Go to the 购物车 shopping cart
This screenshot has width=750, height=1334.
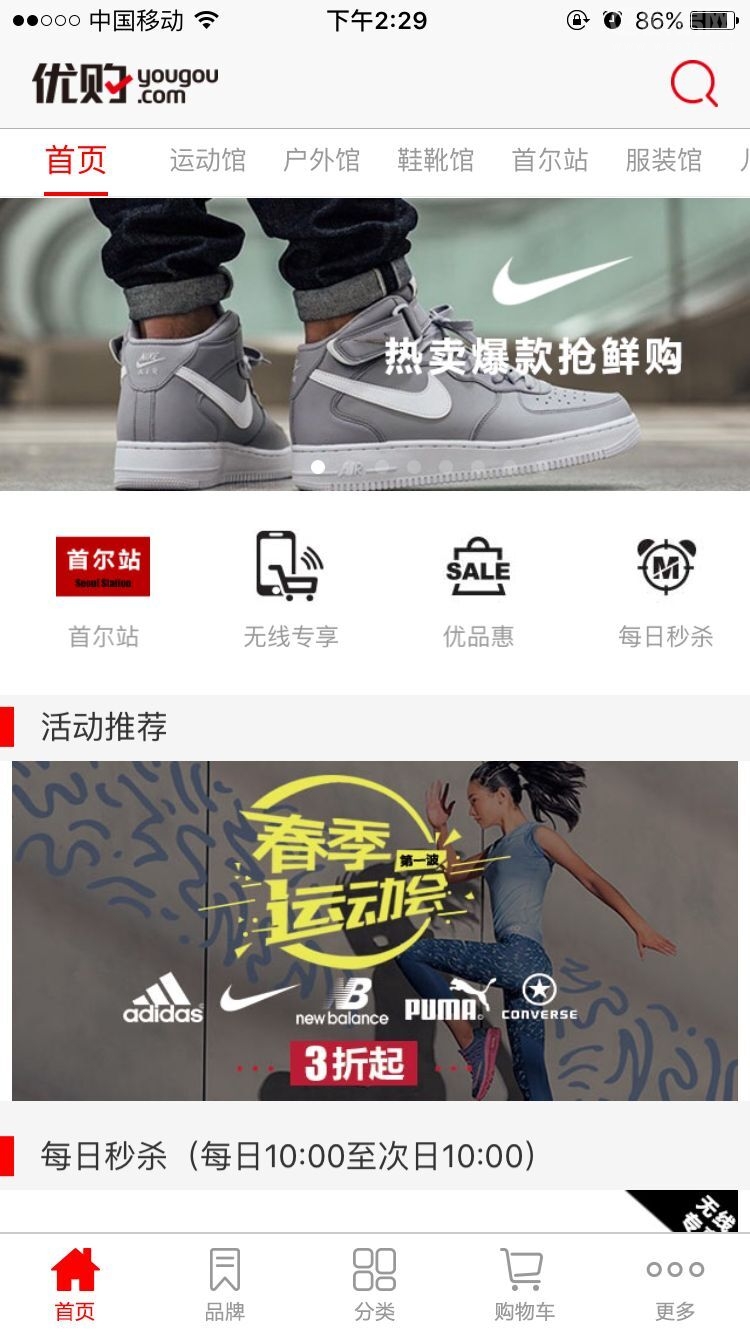point(524,1284)
